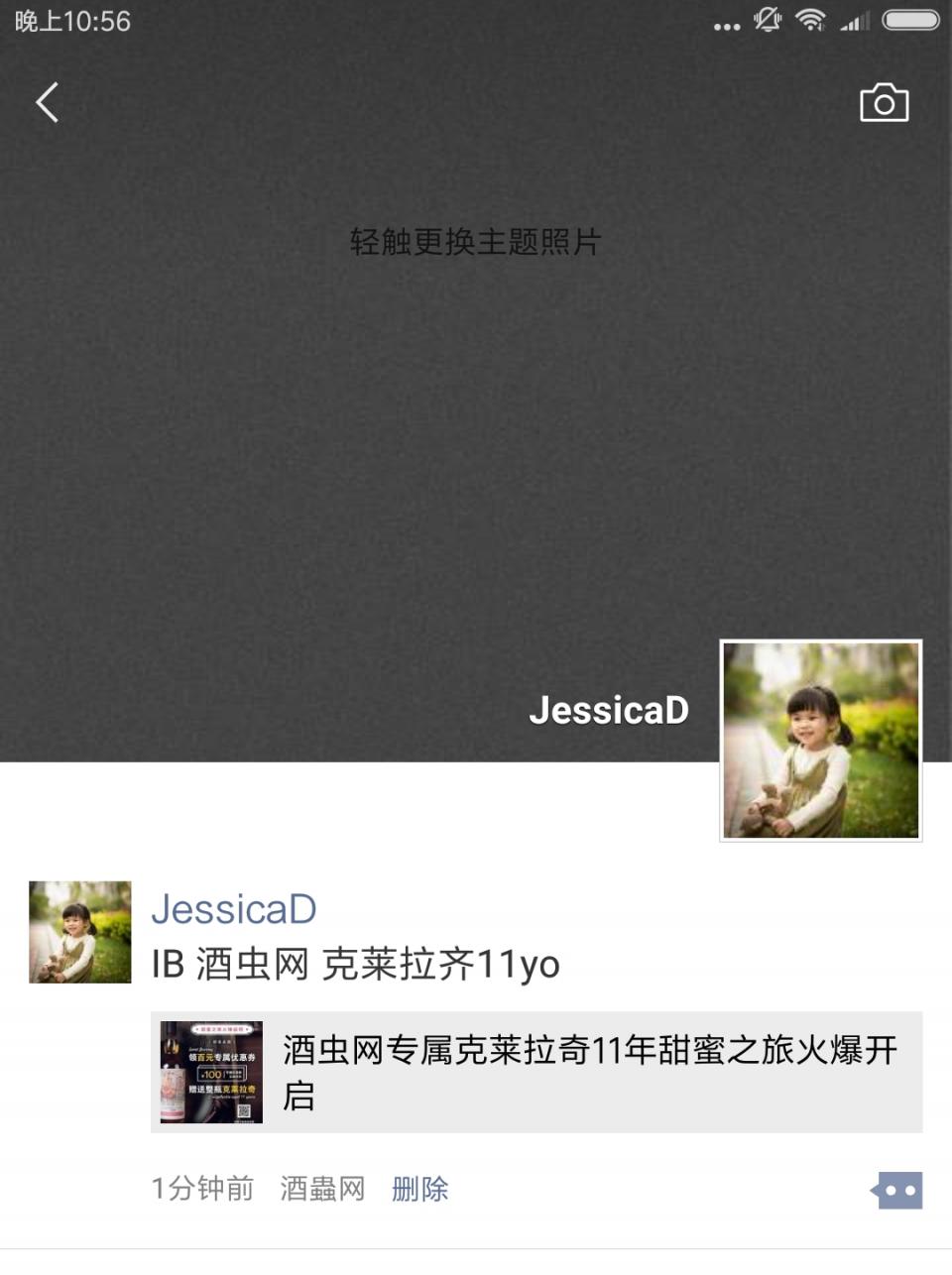
Task: Open the 酒蟲网 source link
Action: click(322, 1188)
